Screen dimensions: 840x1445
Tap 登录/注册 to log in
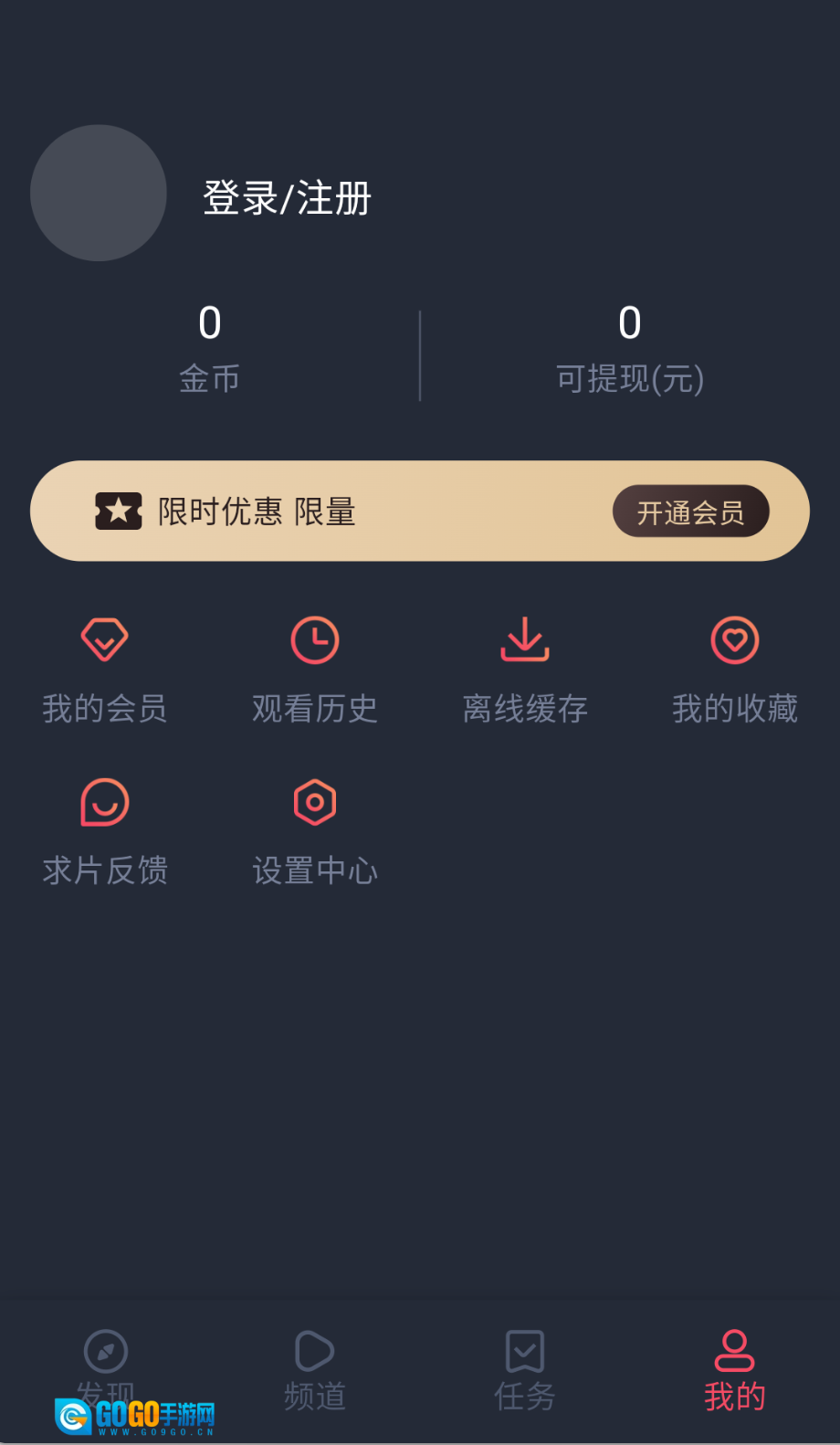pos(284,197)
